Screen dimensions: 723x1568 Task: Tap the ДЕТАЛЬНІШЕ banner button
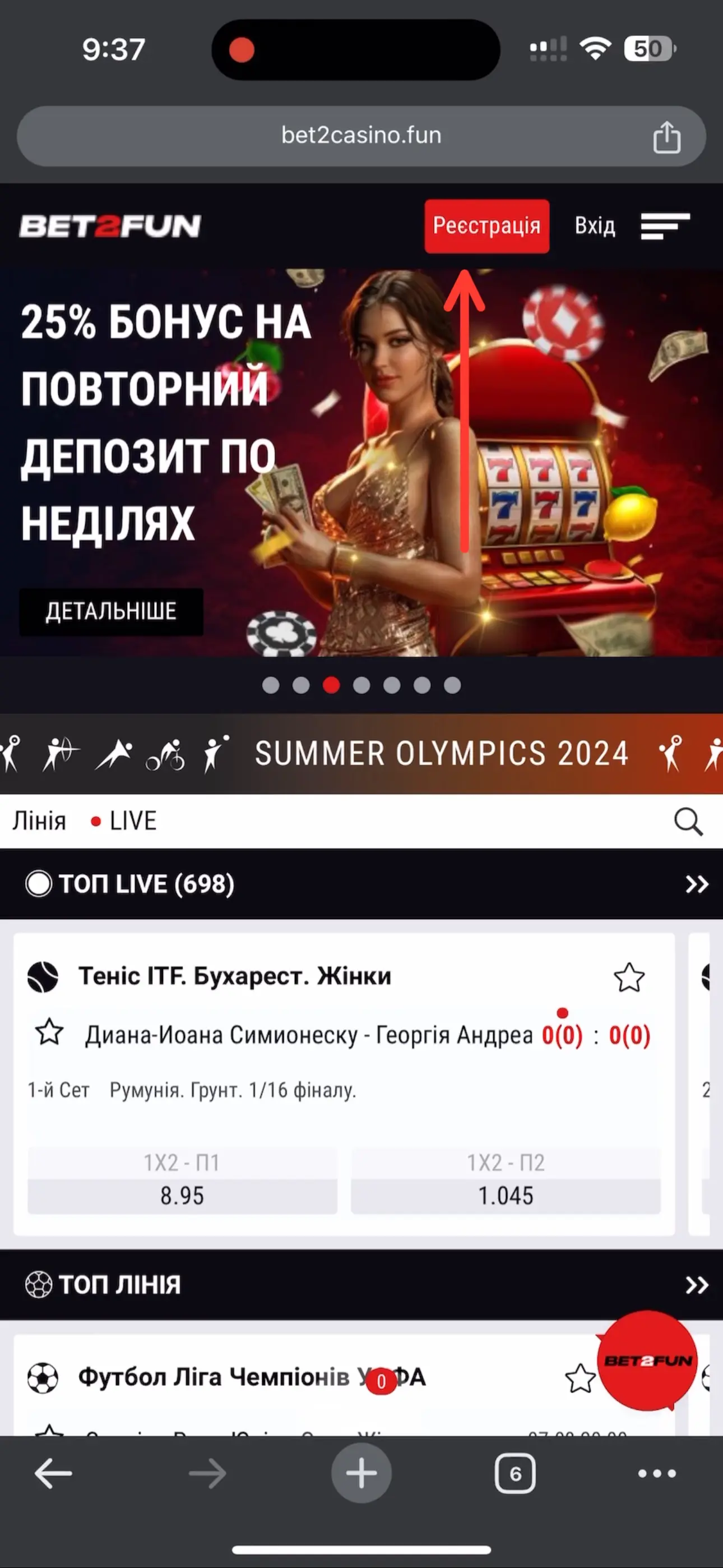point(112,611)
